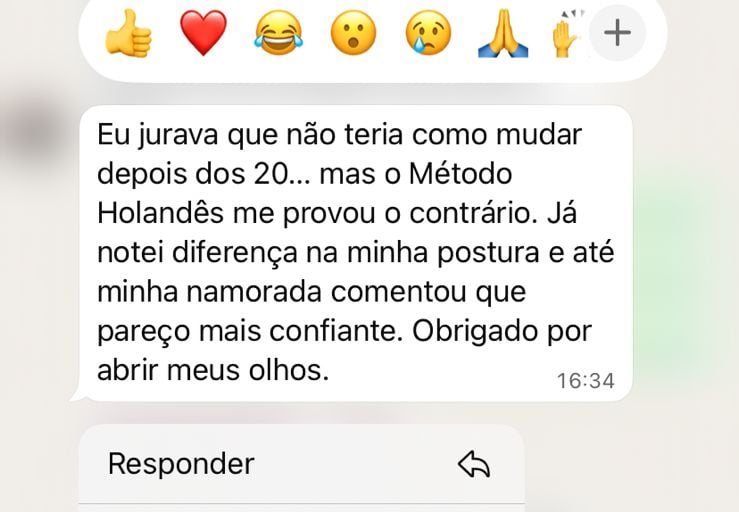The height and width of the screenshot is (512, 739).
Task: Open more emoji reactions with plus
Action: pos(617,33)
